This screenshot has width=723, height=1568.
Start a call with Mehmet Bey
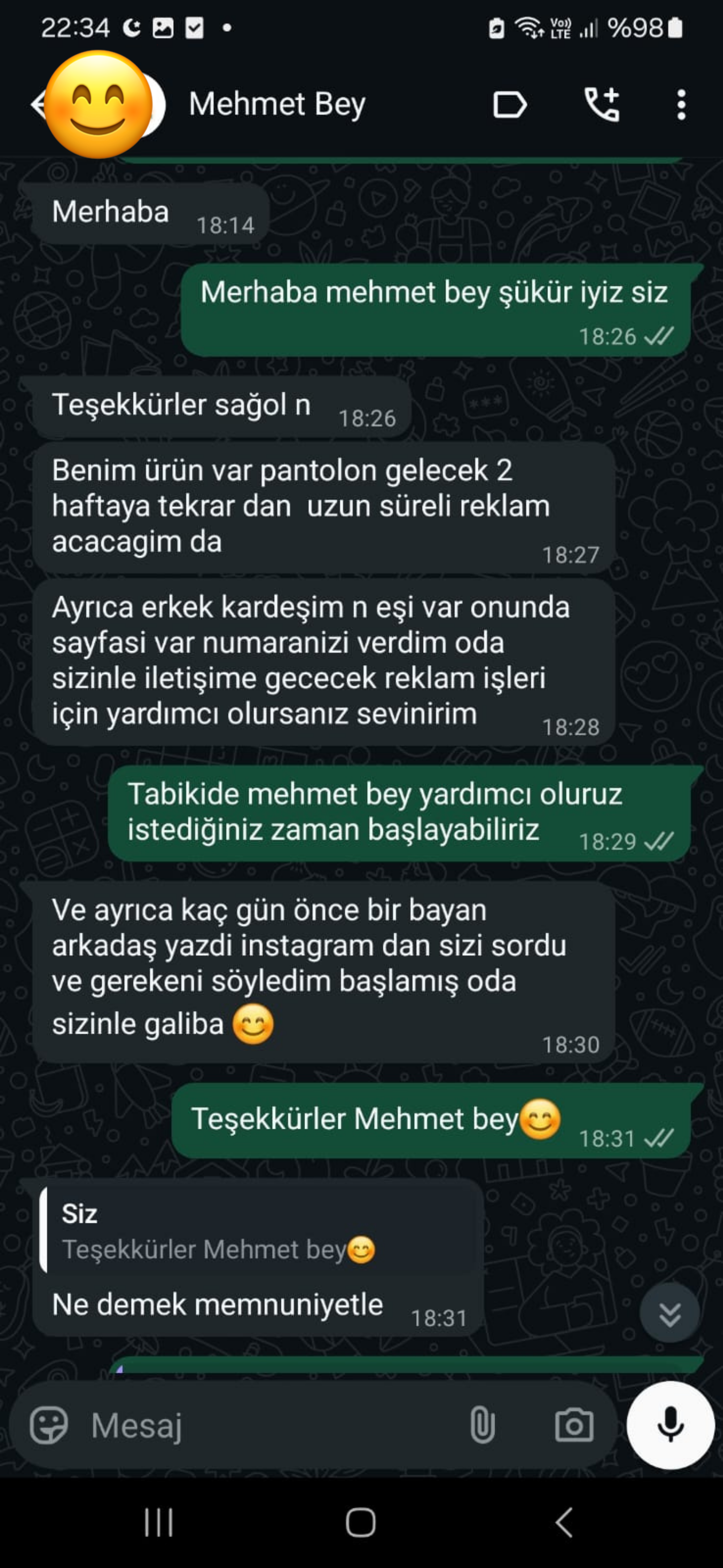[601, 104]
